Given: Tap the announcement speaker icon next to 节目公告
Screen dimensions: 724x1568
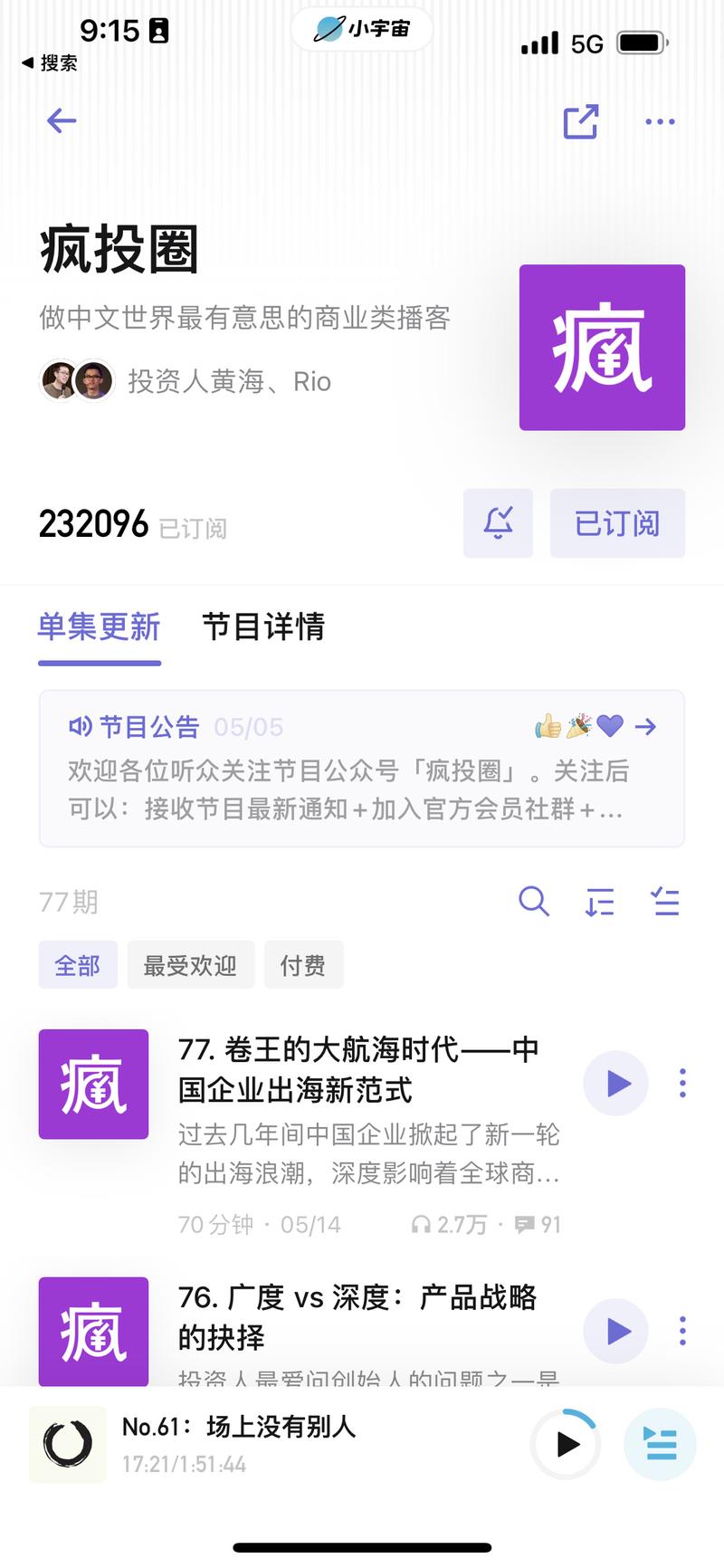Looking at the screenshot, I should (x=81, y=726).
